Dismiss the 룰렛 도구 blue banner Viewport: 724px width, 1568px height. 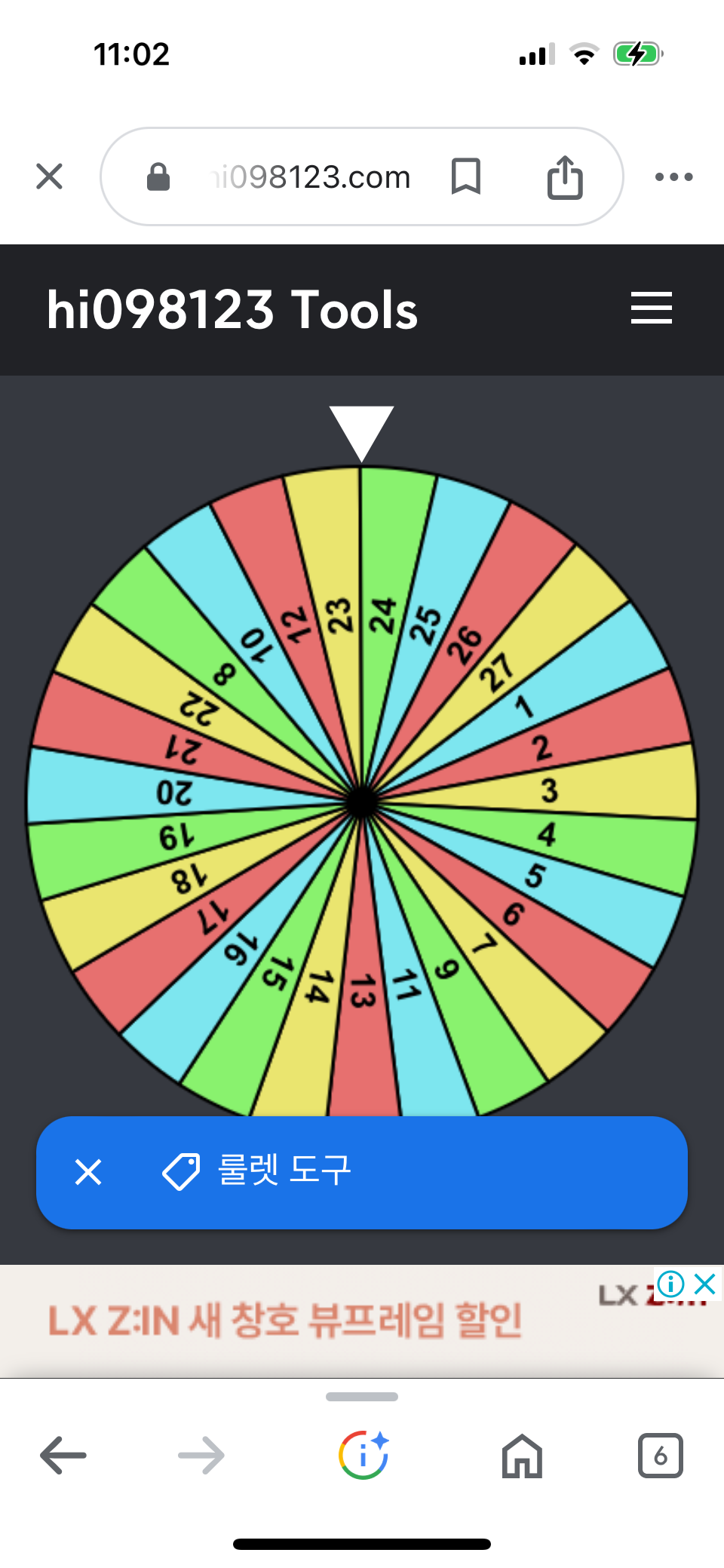point(88,1172)
